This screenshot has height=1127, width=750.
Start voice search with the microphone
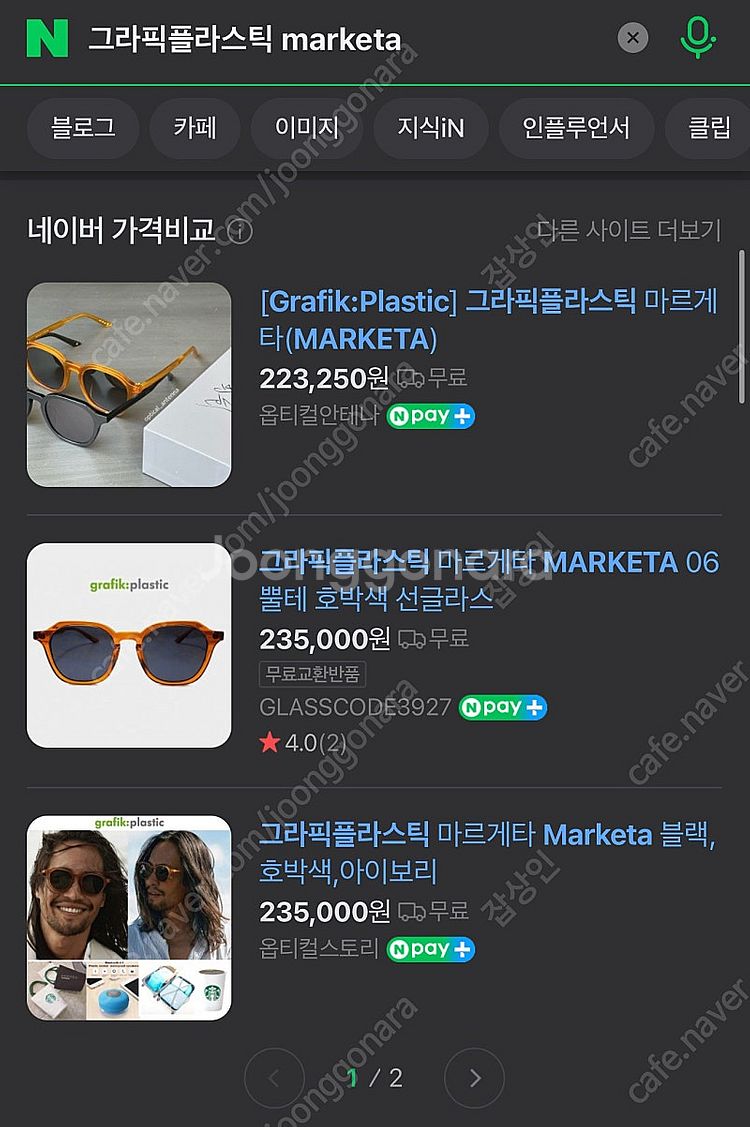pyautogui.click(x=697, y=38)
